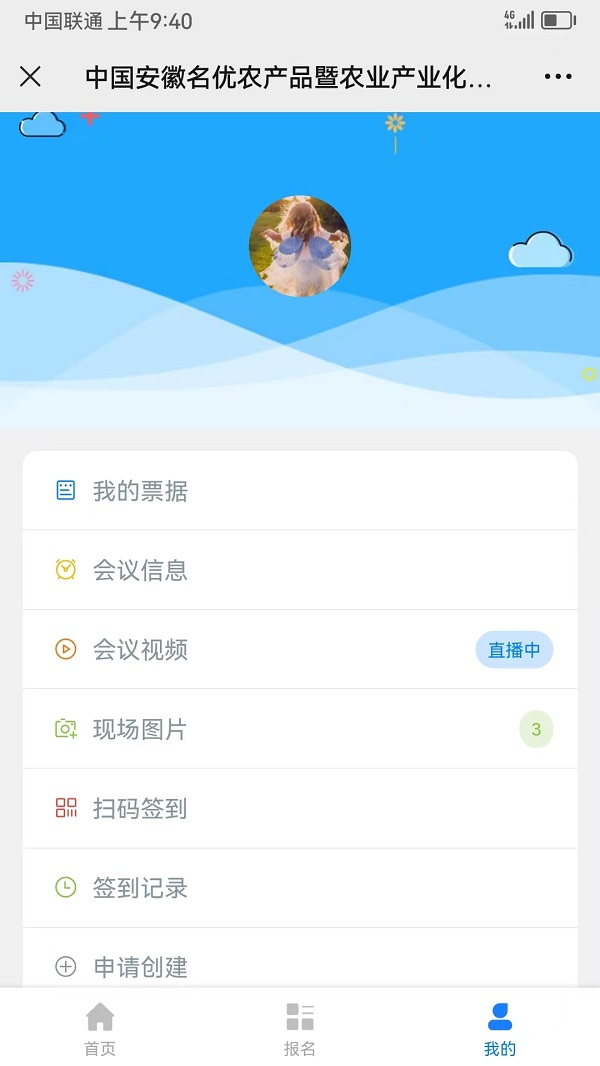View 现场图片 photos
The width and height of the screenshot is (600, 1066).
[300, 729]
